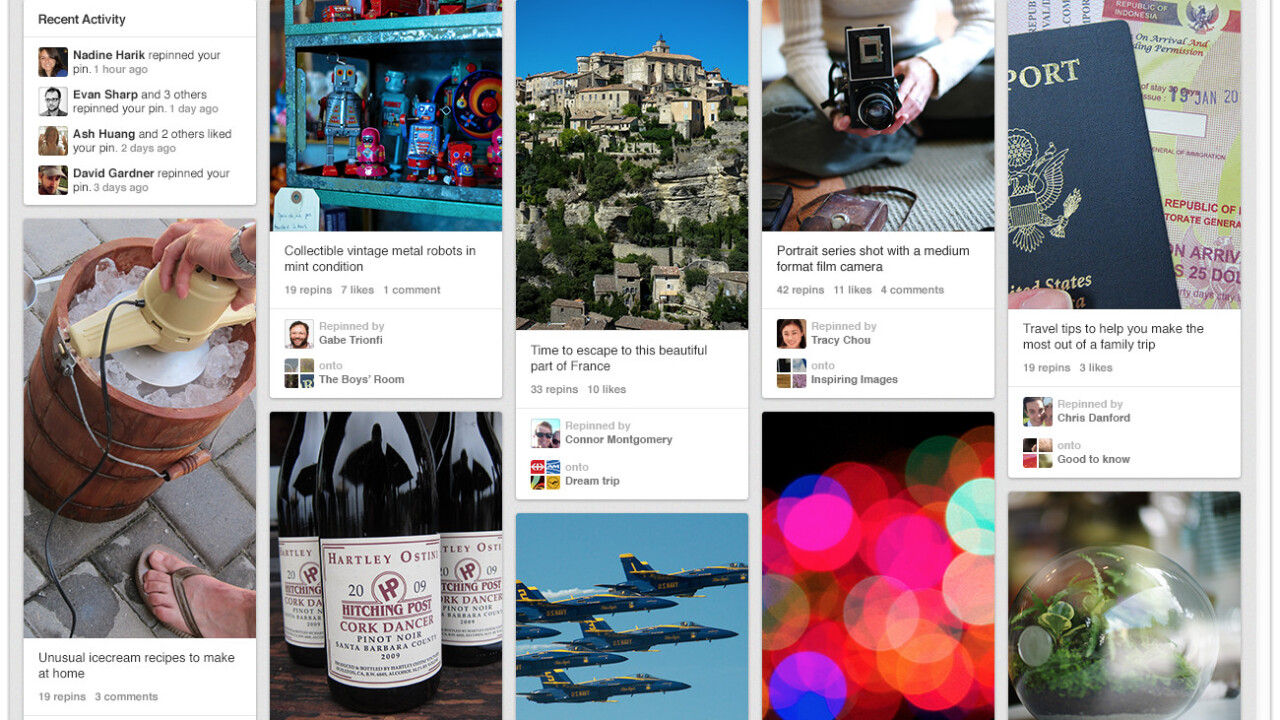Screen dimensions: 1280x720
Task: Open the Dream trip board
Action: [592, 481]
